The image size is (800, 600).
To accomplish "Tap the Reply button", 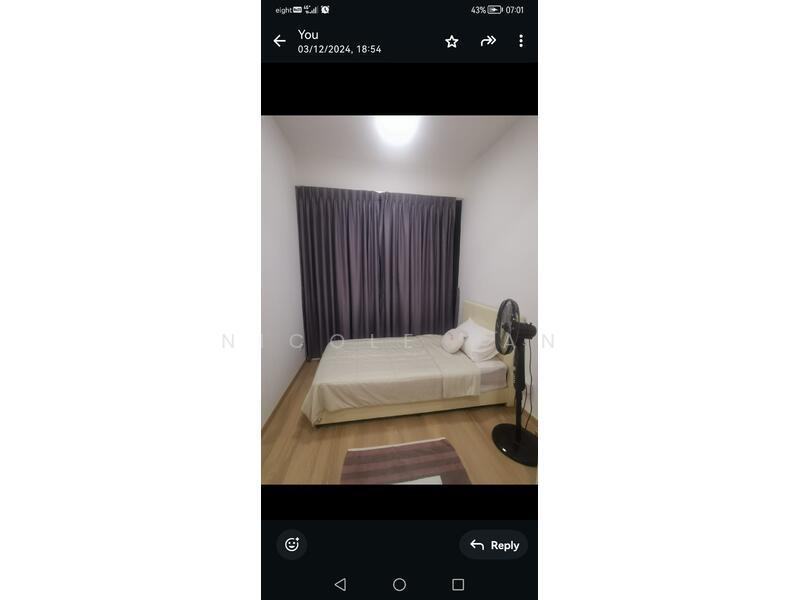I will 494,545.
